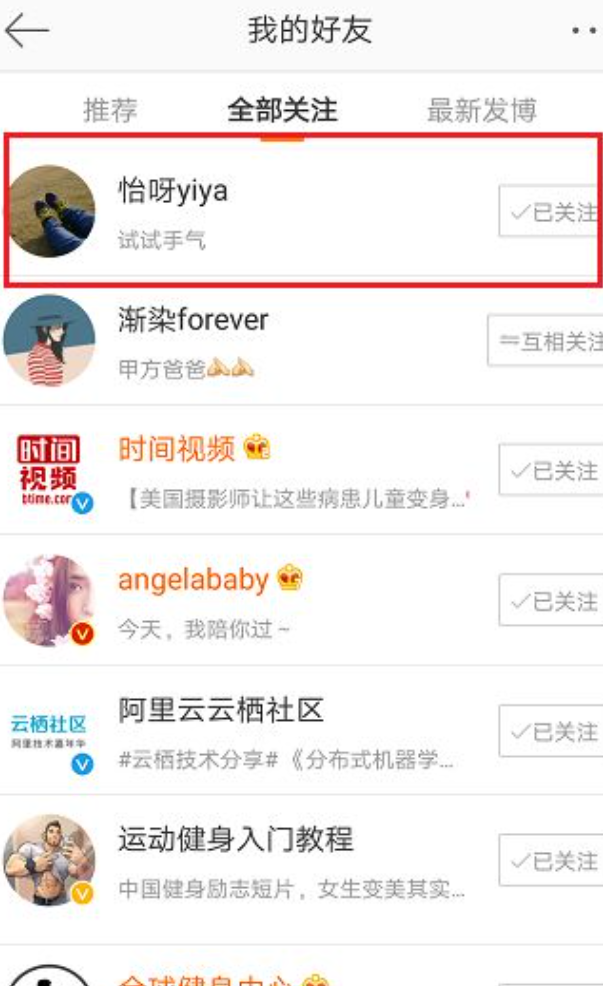Select the 全部关注 tab
The height and width of the screenshot is (986, 603).
[x=282, y=110]
